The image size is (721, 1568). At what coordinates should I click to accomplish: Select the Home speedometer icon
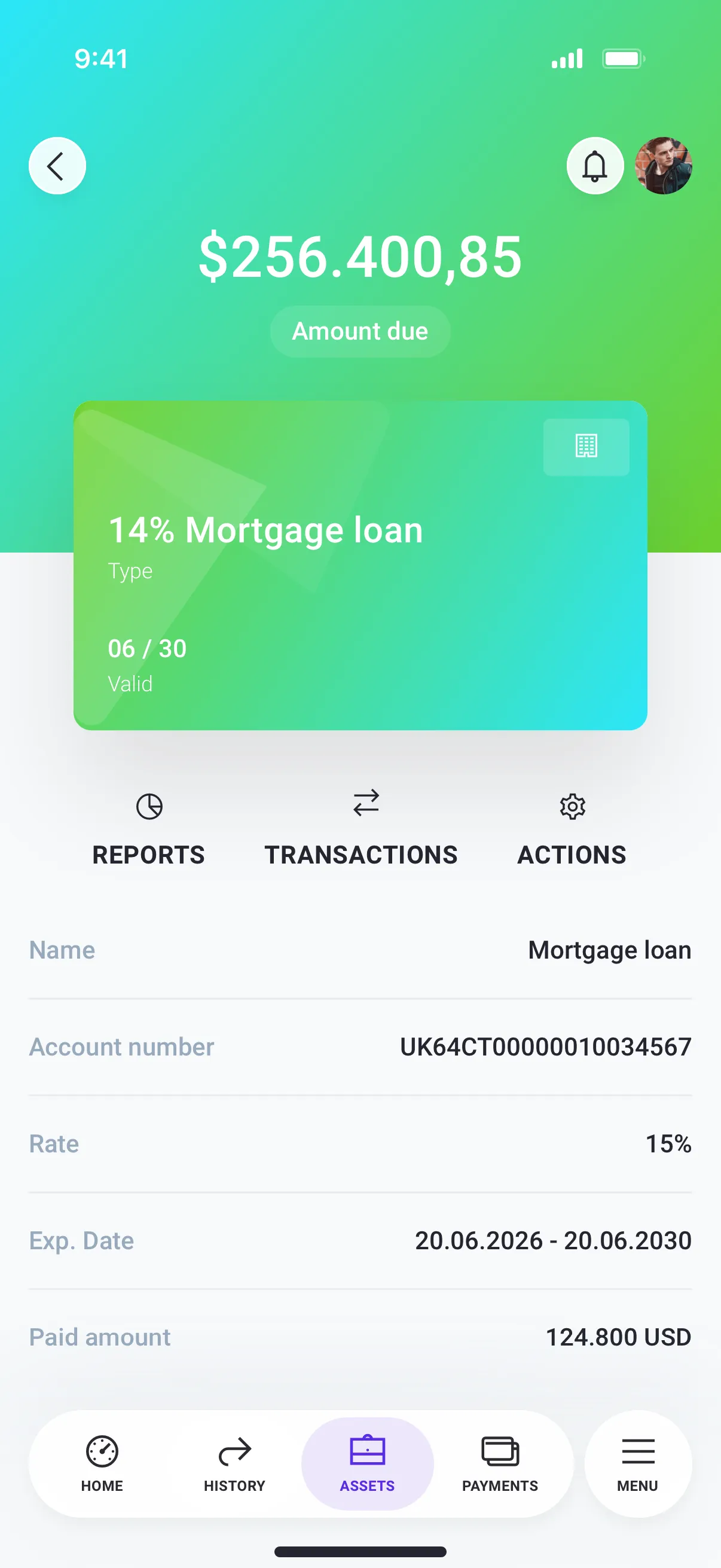click(102, 1450)
